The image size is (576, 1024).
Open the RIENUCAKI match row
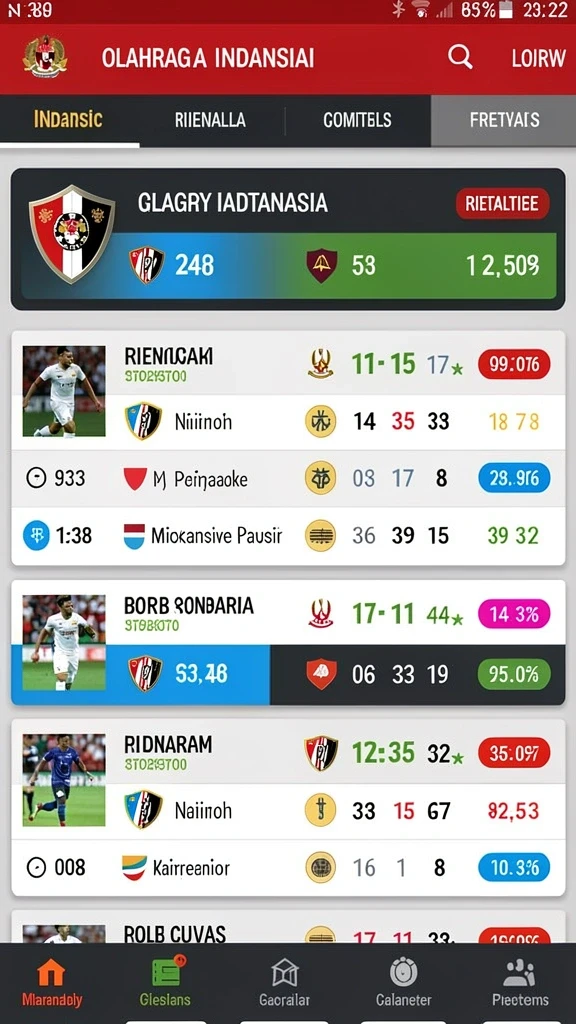pyautogui.click(x=288, y=363)
